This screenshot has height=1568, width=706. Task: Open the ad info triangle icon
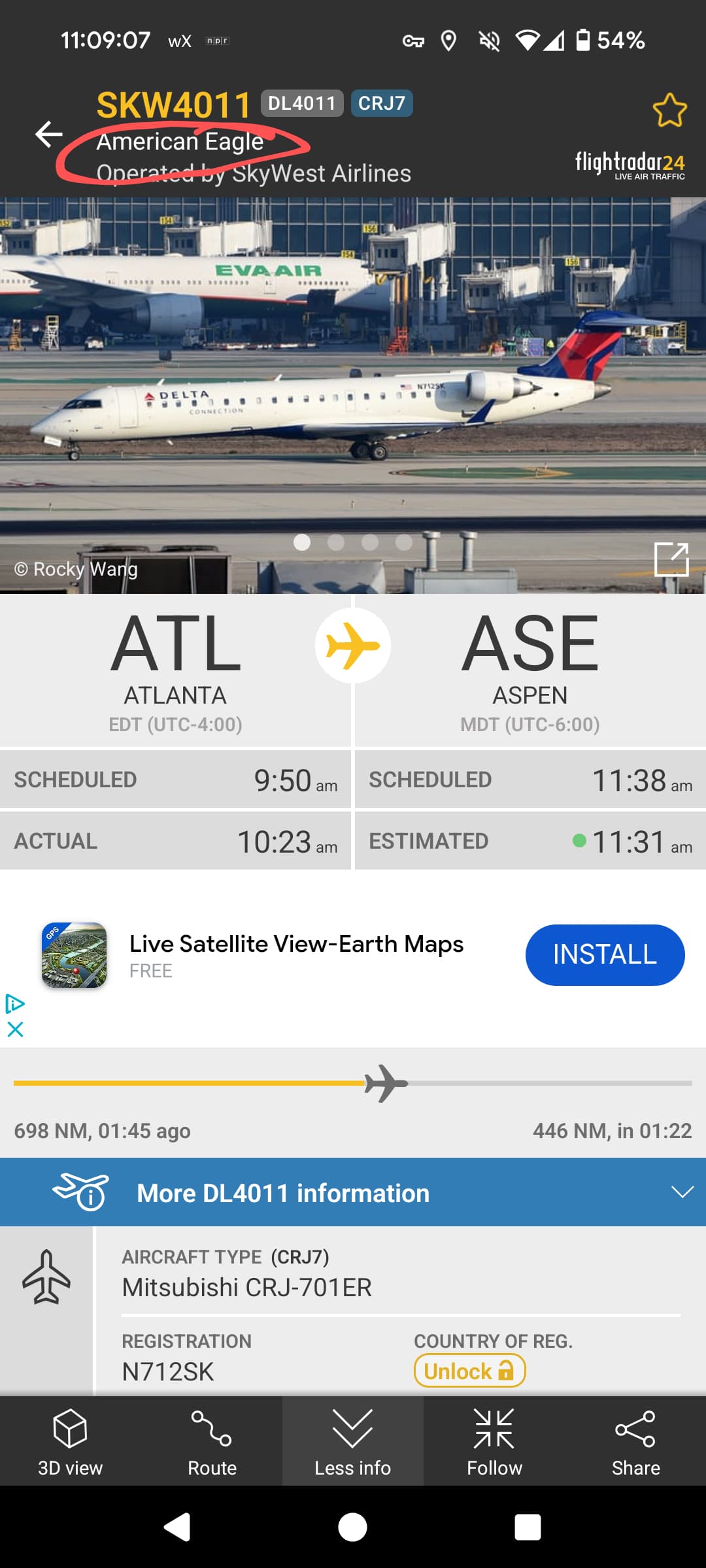(x=15, y=1004)
